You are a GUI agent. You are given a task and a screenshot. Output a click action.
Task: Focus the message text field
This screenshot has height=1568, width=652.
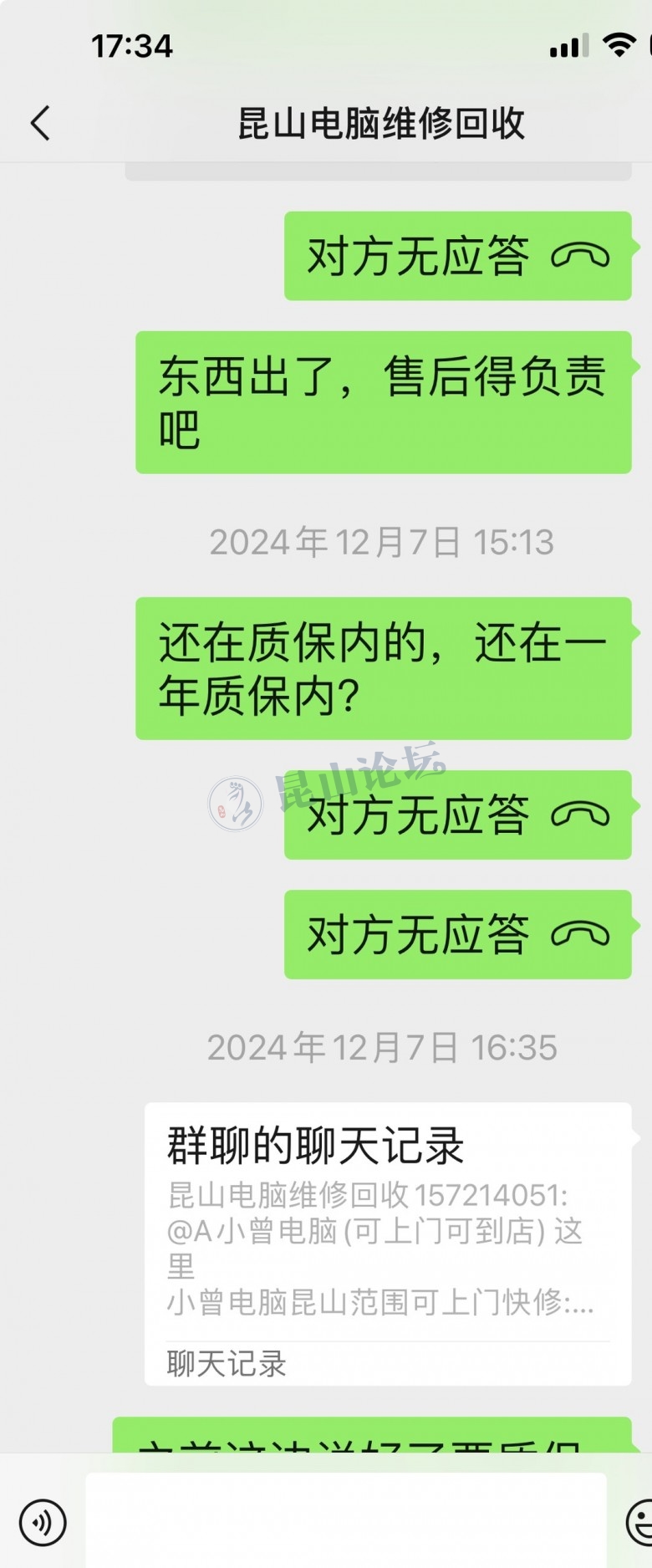tap(345, 1519)
